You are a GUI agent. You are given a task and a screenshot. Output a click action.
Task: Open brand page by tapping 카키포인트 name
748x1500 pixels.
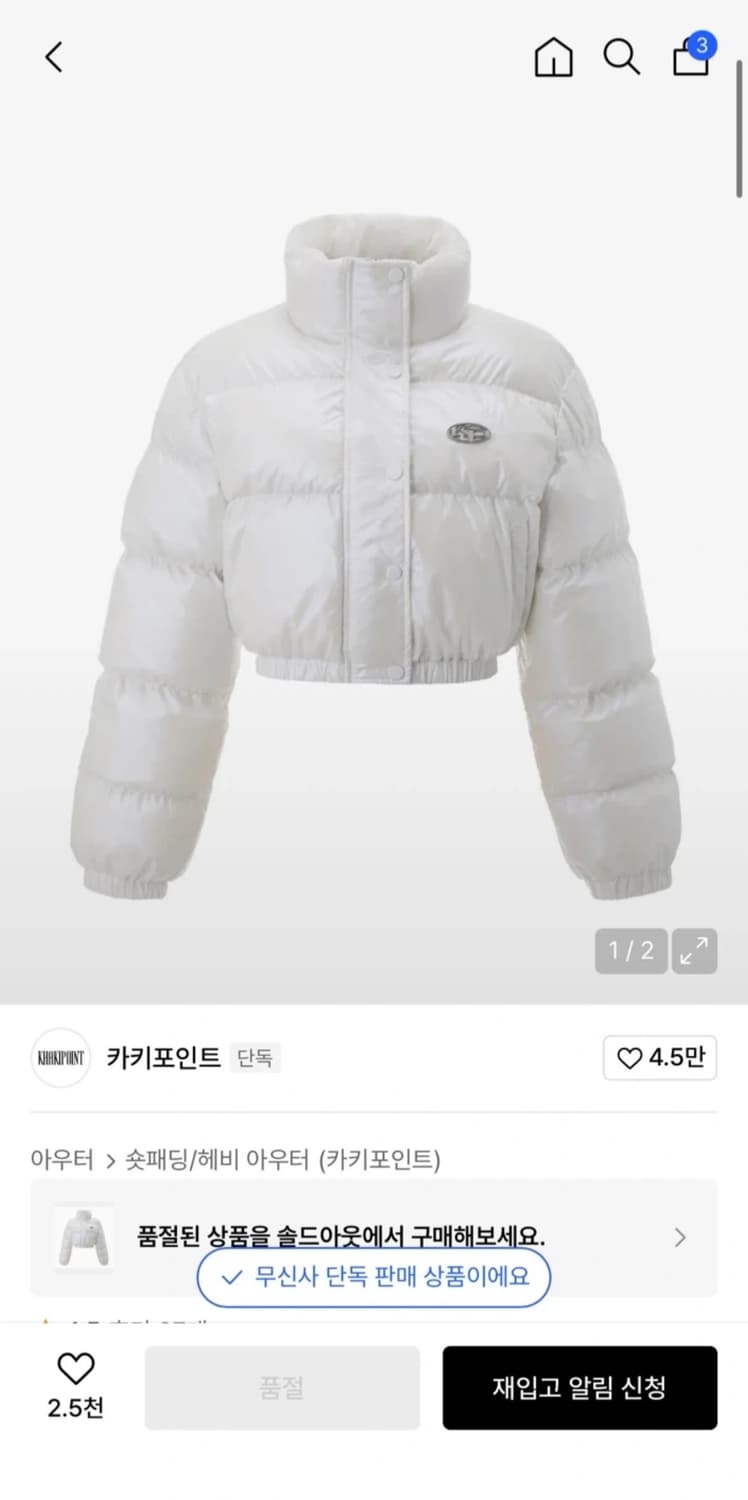[162, 1057]
